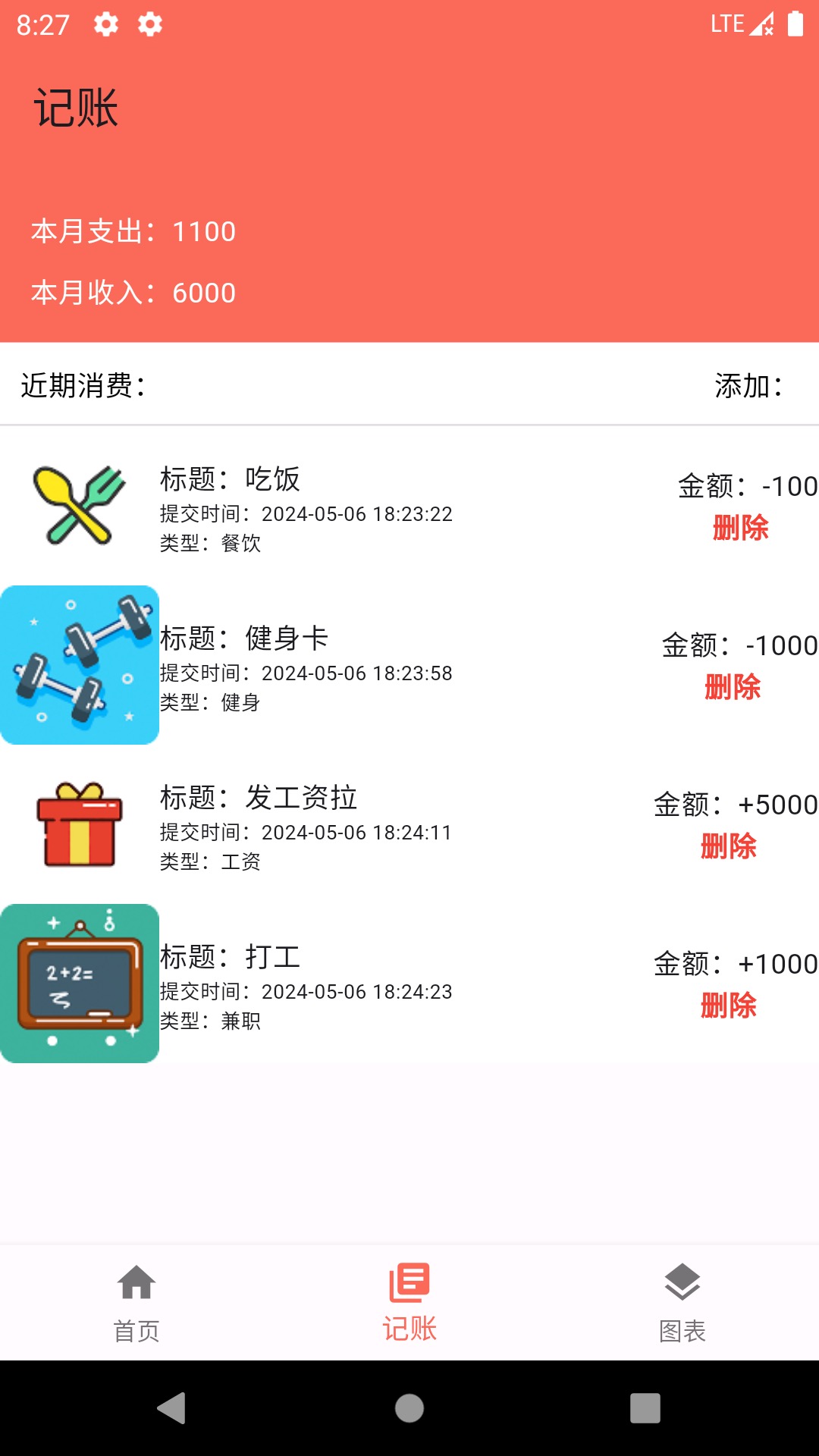Delete the 吃饭 expense record
The width and height of the screenshot is (819, 1456).
coord(740,528)
